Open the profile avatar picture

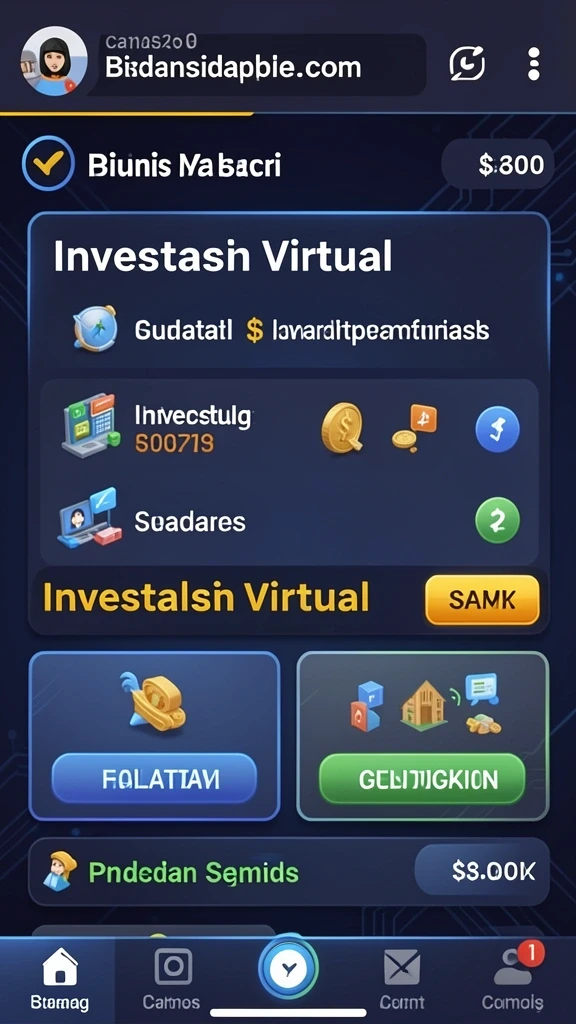coord(54,61)
